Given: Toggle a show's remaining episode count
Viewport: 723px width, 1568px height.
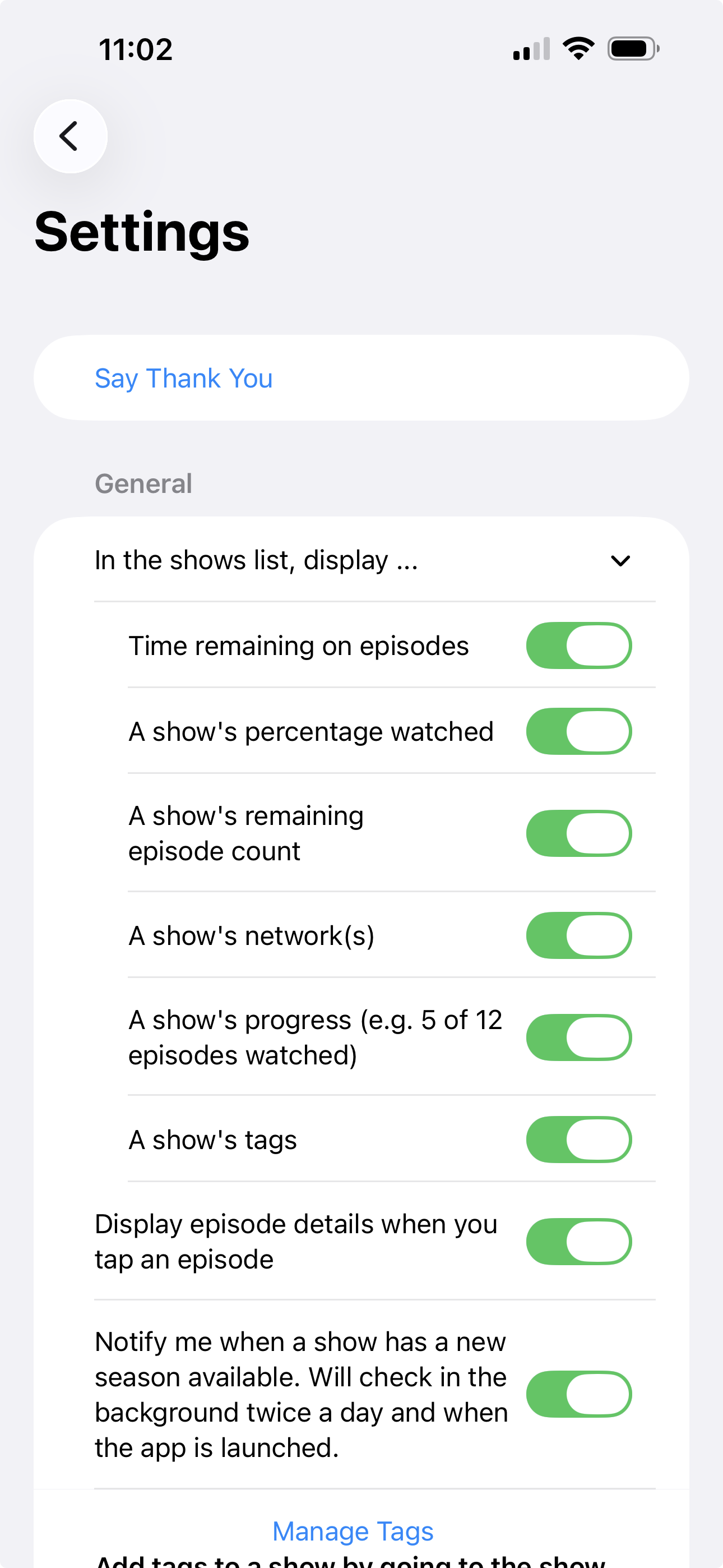Looking at the screenshot, I should click(578, 833).
